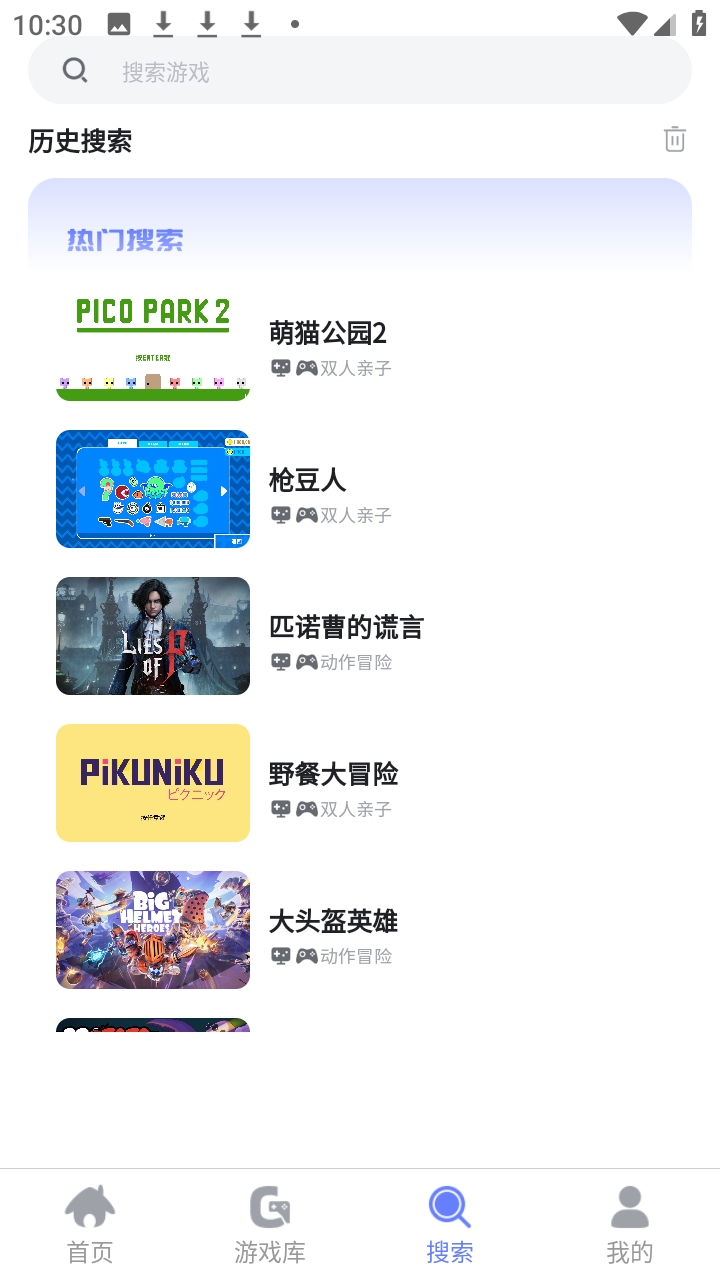
Task: Go to the 我的 tab
Action: (630, 1224)
